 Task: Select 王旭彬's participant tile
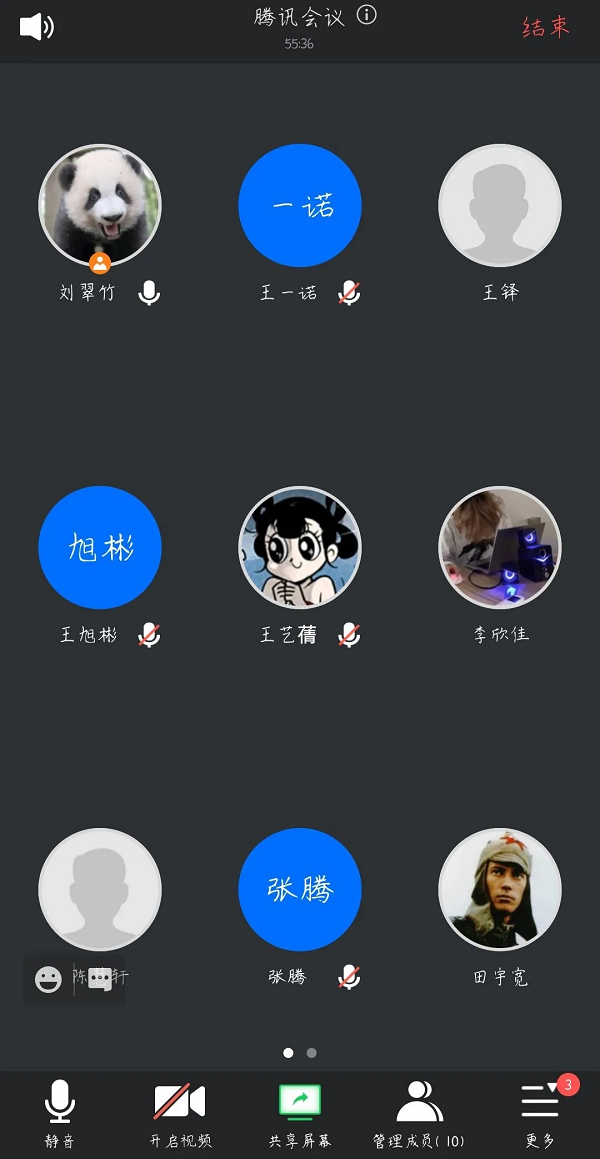(x=100, y=548)
